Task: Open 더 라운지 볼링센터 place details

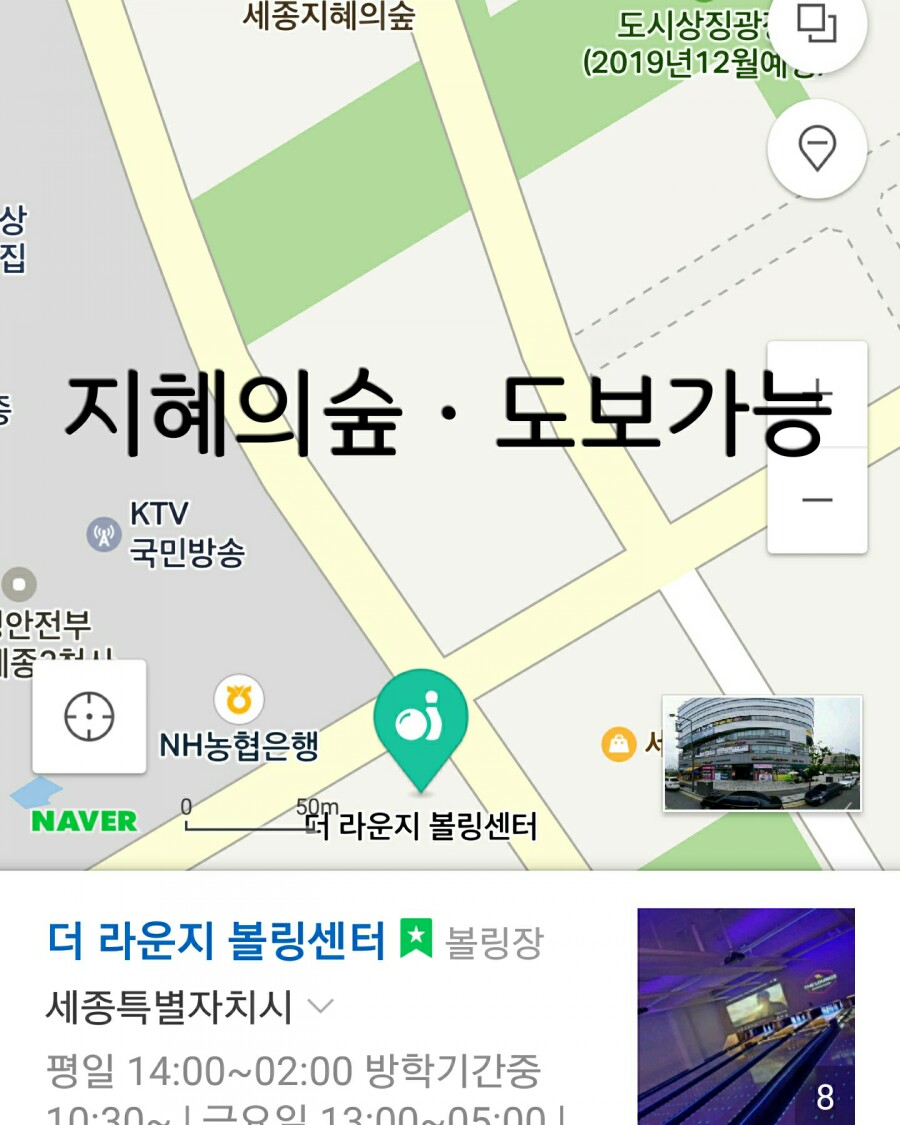Action: tap(216, 940)
